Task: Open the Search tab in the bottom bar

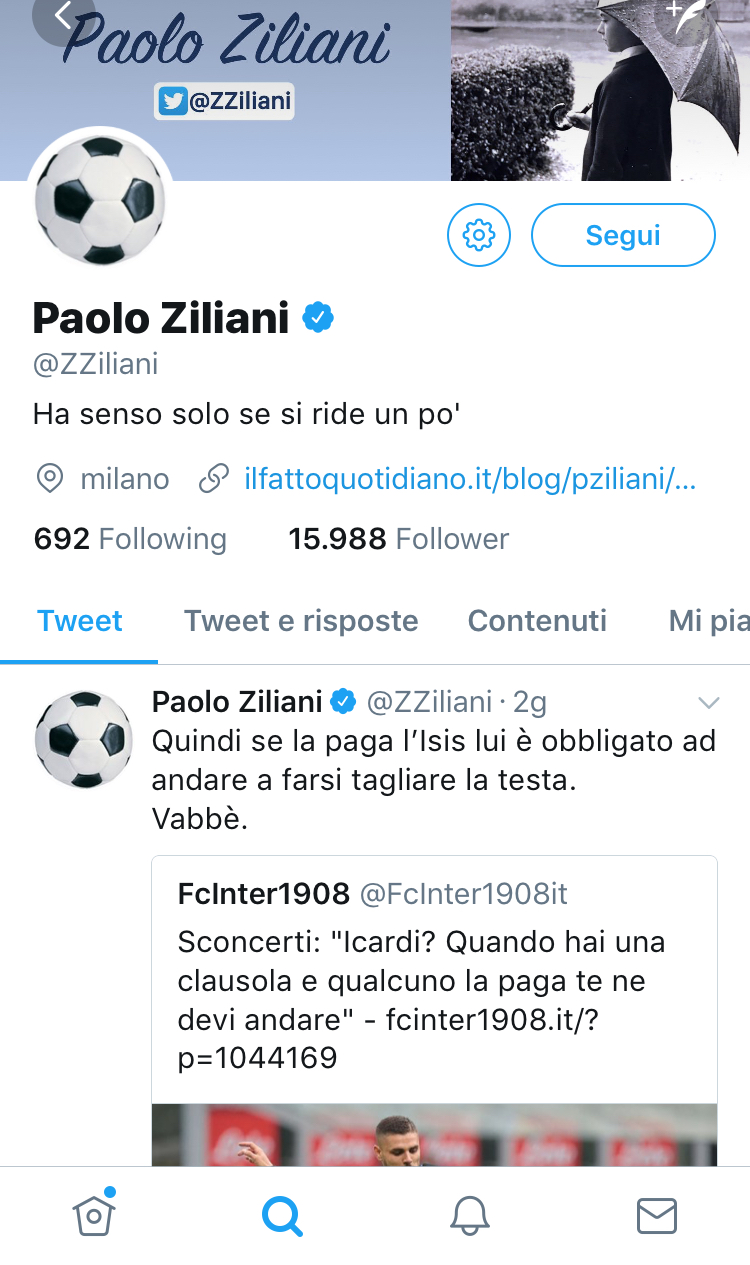Action: click(281, 1216)
